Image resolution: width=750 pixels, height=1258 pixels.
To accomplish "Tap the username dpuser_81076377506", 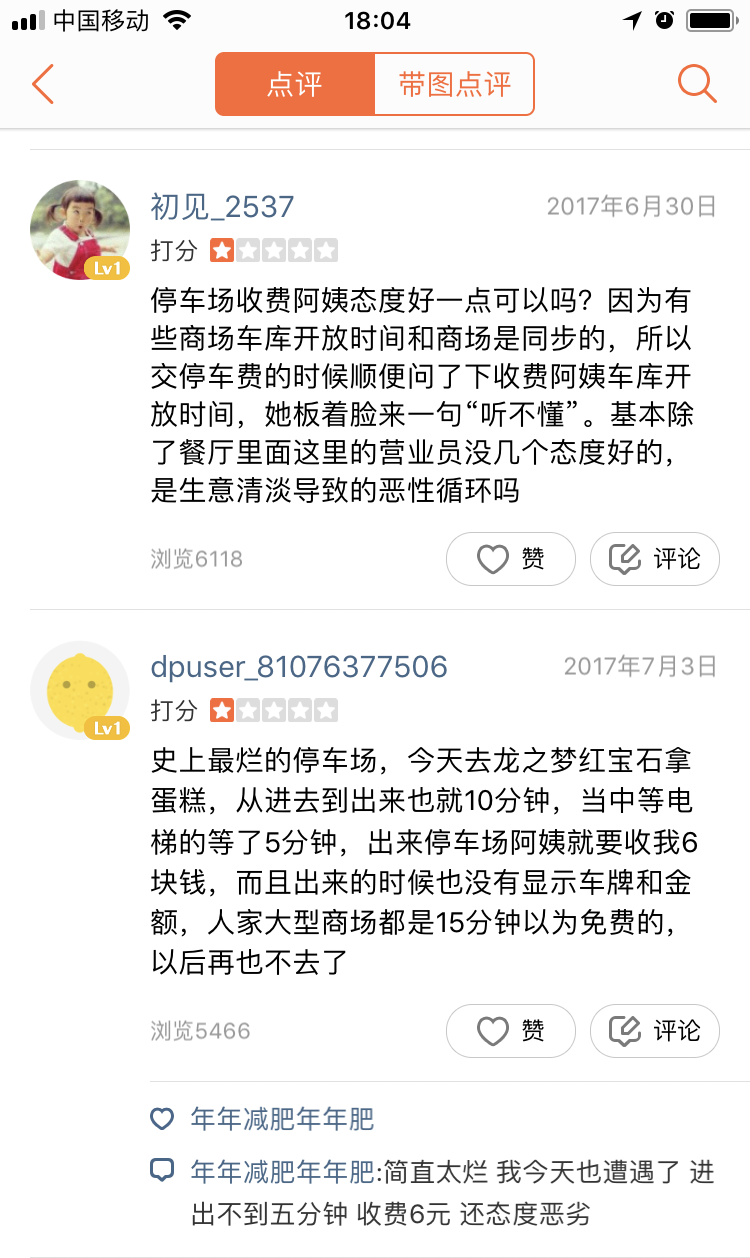I will (299, 666).
